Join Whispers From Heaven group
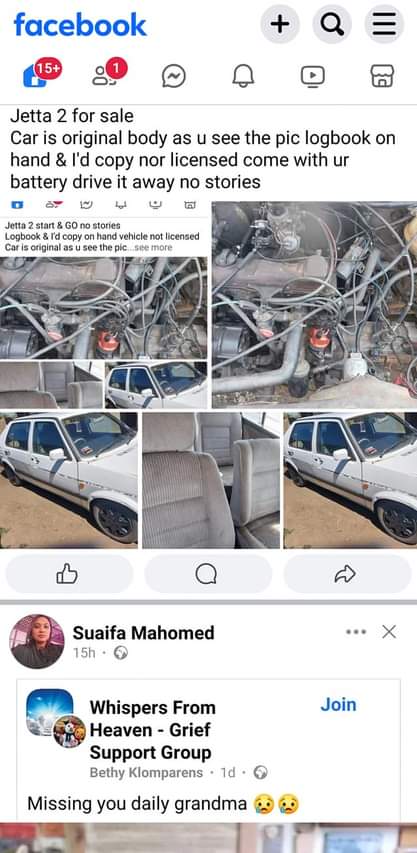Screen dimensions: 417x853 [338, 704]
